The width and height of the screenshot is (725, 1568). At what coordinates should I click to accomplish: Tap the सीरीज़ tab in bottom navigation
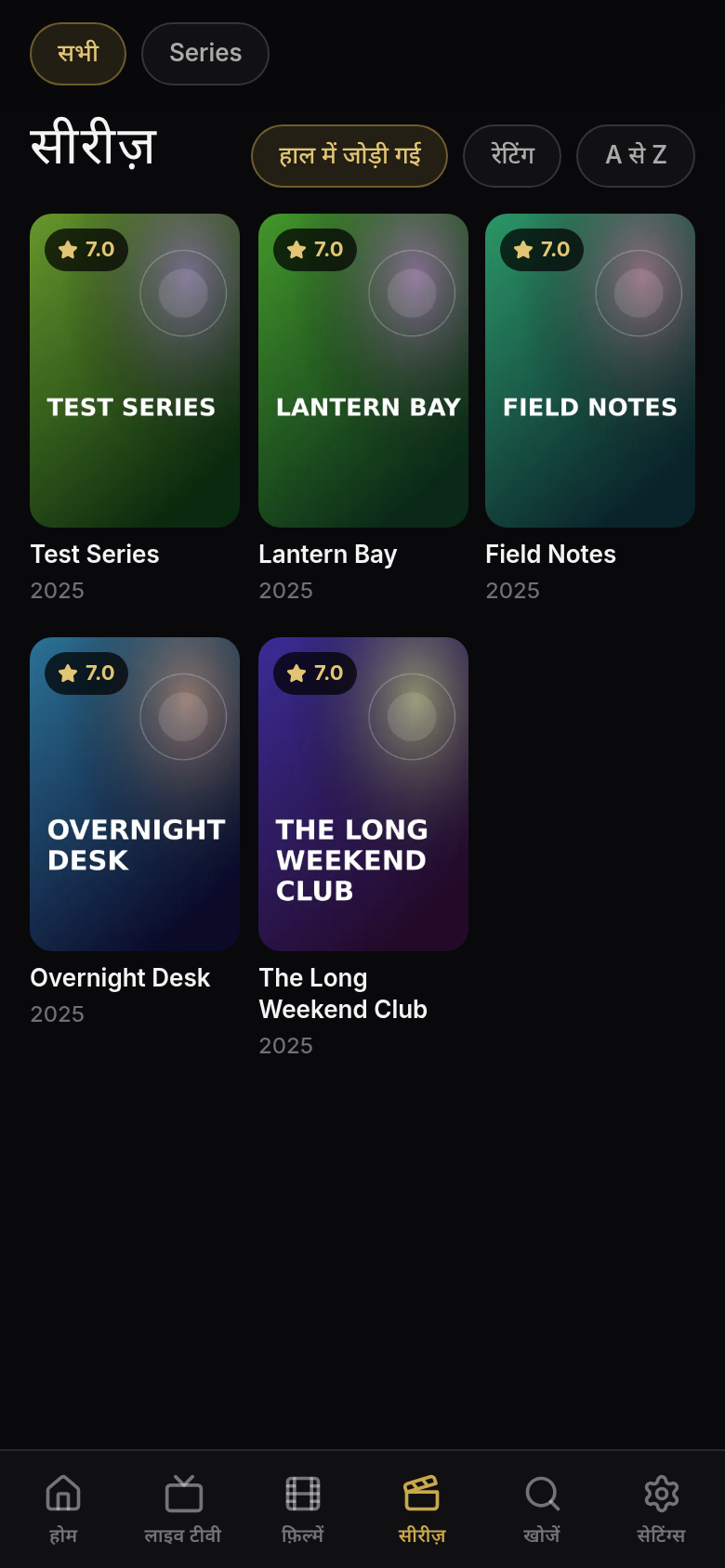422,1509
